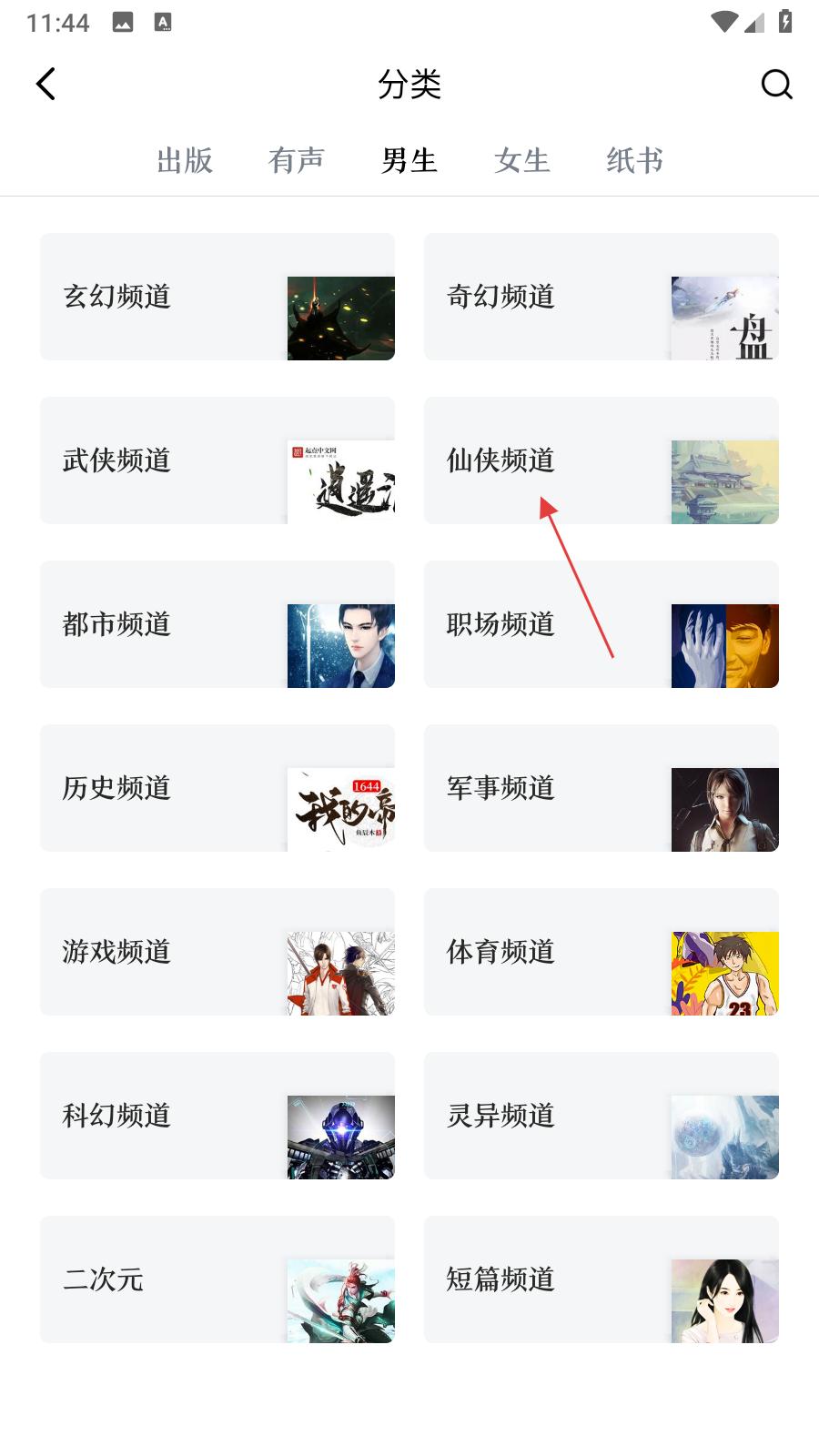The image size is (819, 1456).
Task: Open the search icon
Action: coord(776,84)
